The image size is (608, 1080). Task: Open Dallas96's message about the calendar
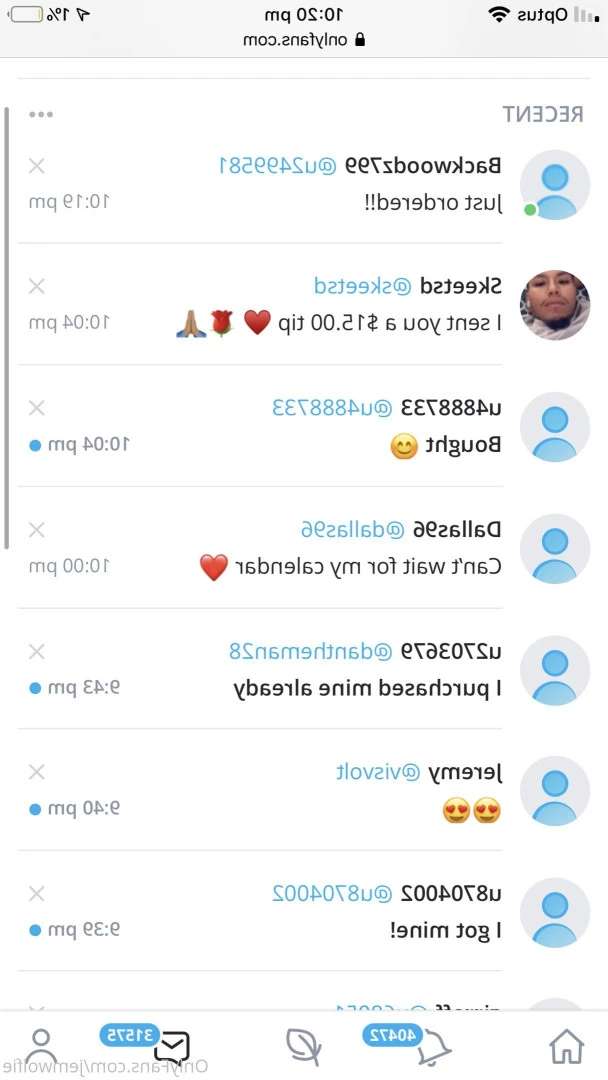pos(300,548)
